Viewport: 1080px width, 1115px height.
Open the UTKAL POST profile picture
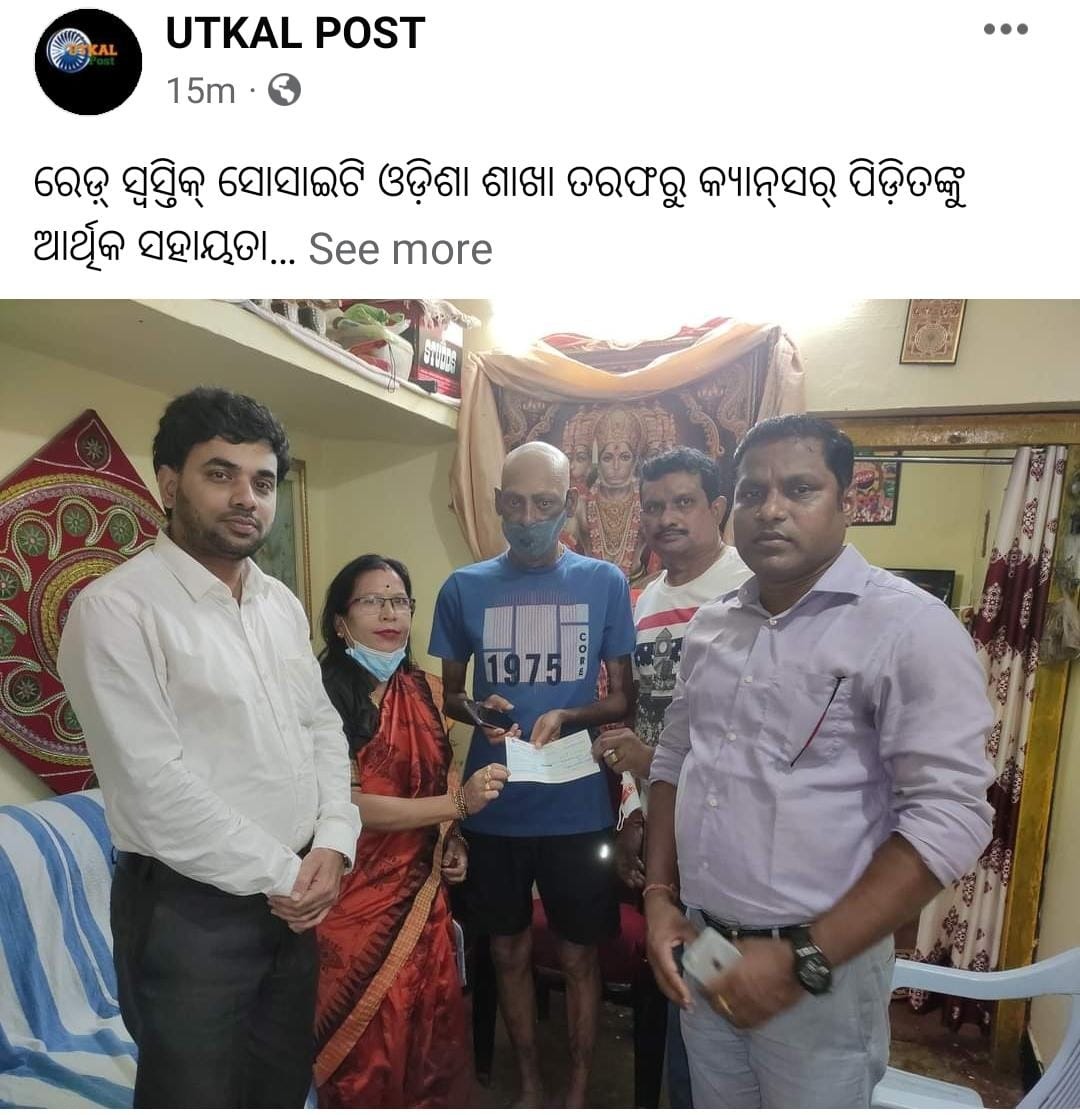pos(88,61)
